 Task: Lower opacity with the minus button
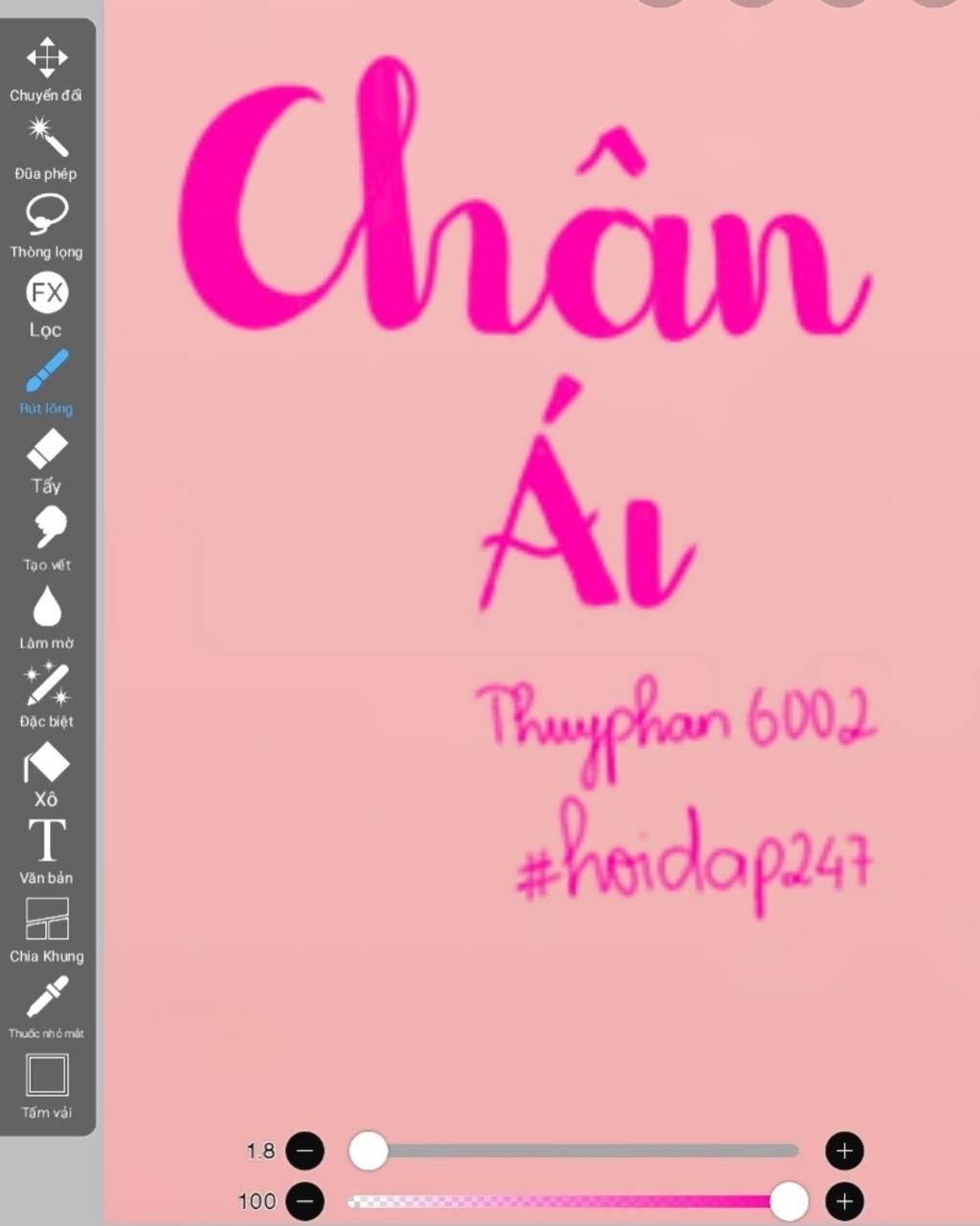pos(305,1201)
